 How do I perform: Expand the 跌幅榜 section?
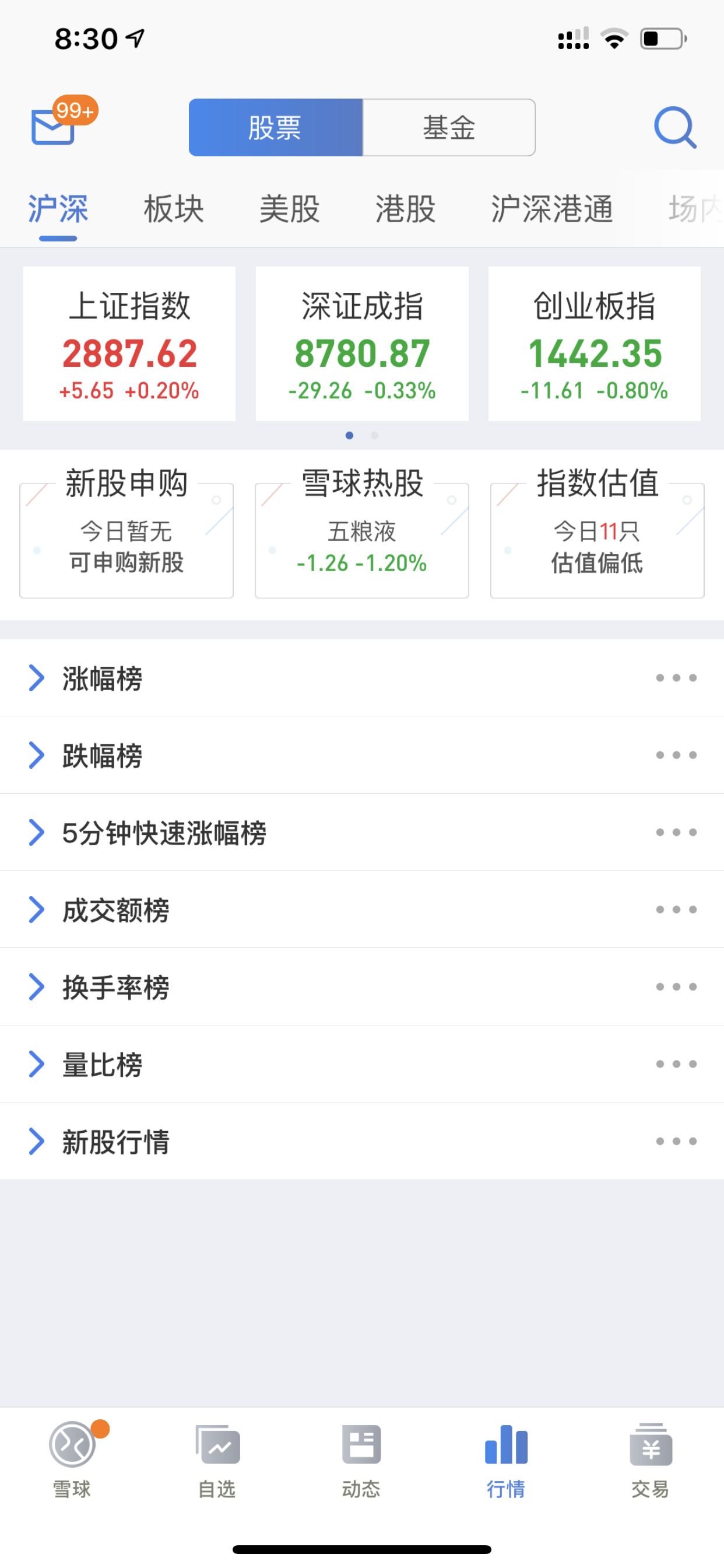[x=362, y=755]
